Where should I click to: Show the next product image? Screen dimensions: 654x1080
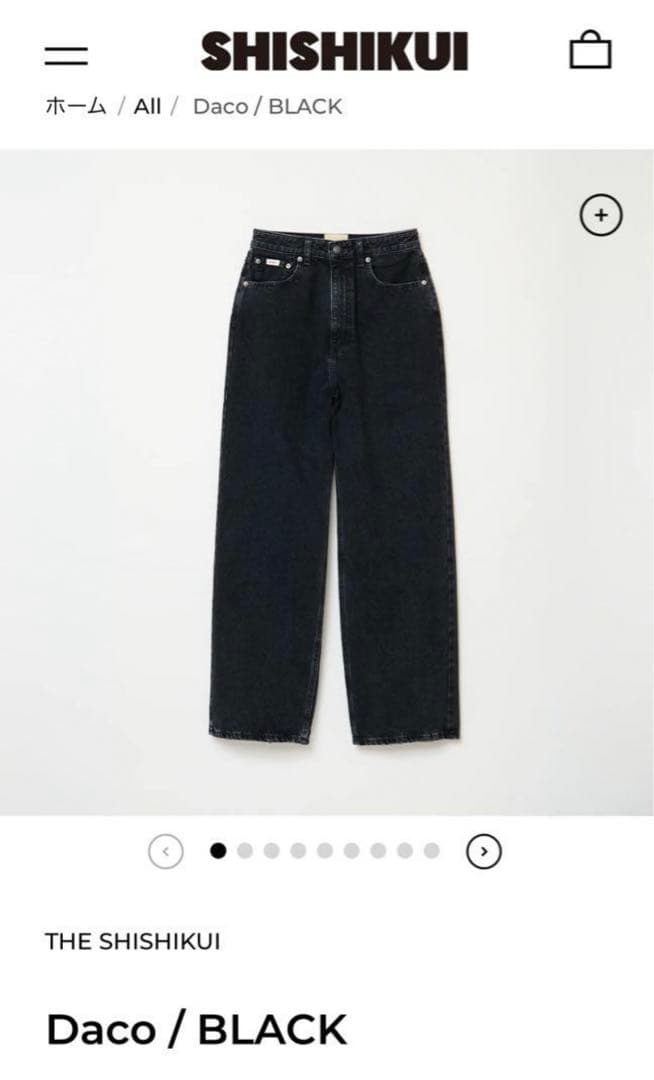484,851
